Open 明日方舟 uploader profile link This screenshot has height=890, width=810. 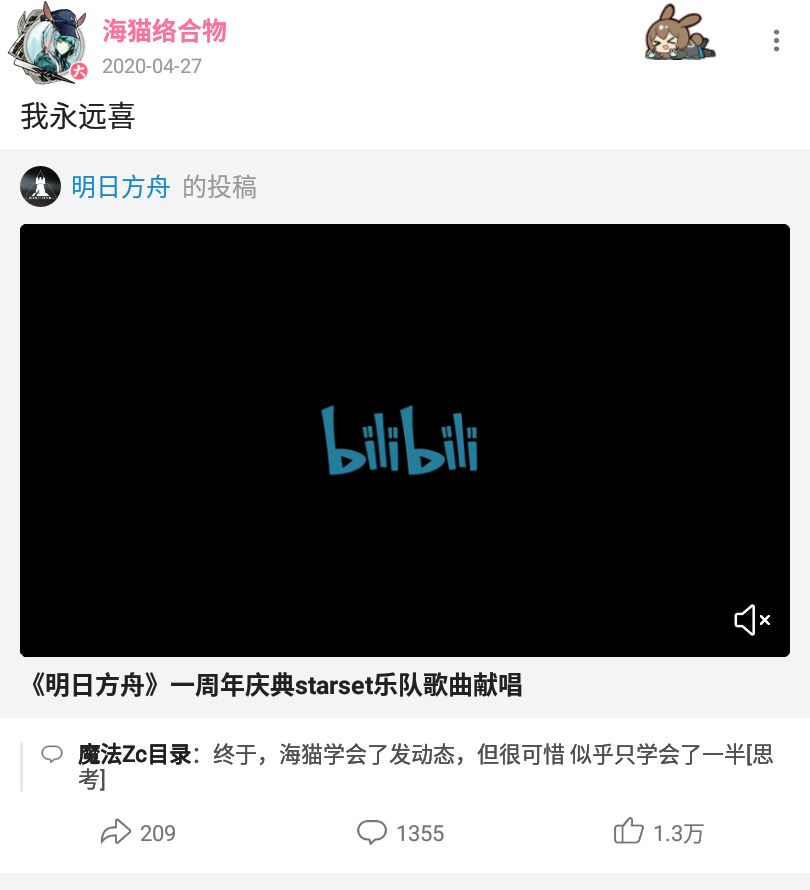(x=120, y=187)
